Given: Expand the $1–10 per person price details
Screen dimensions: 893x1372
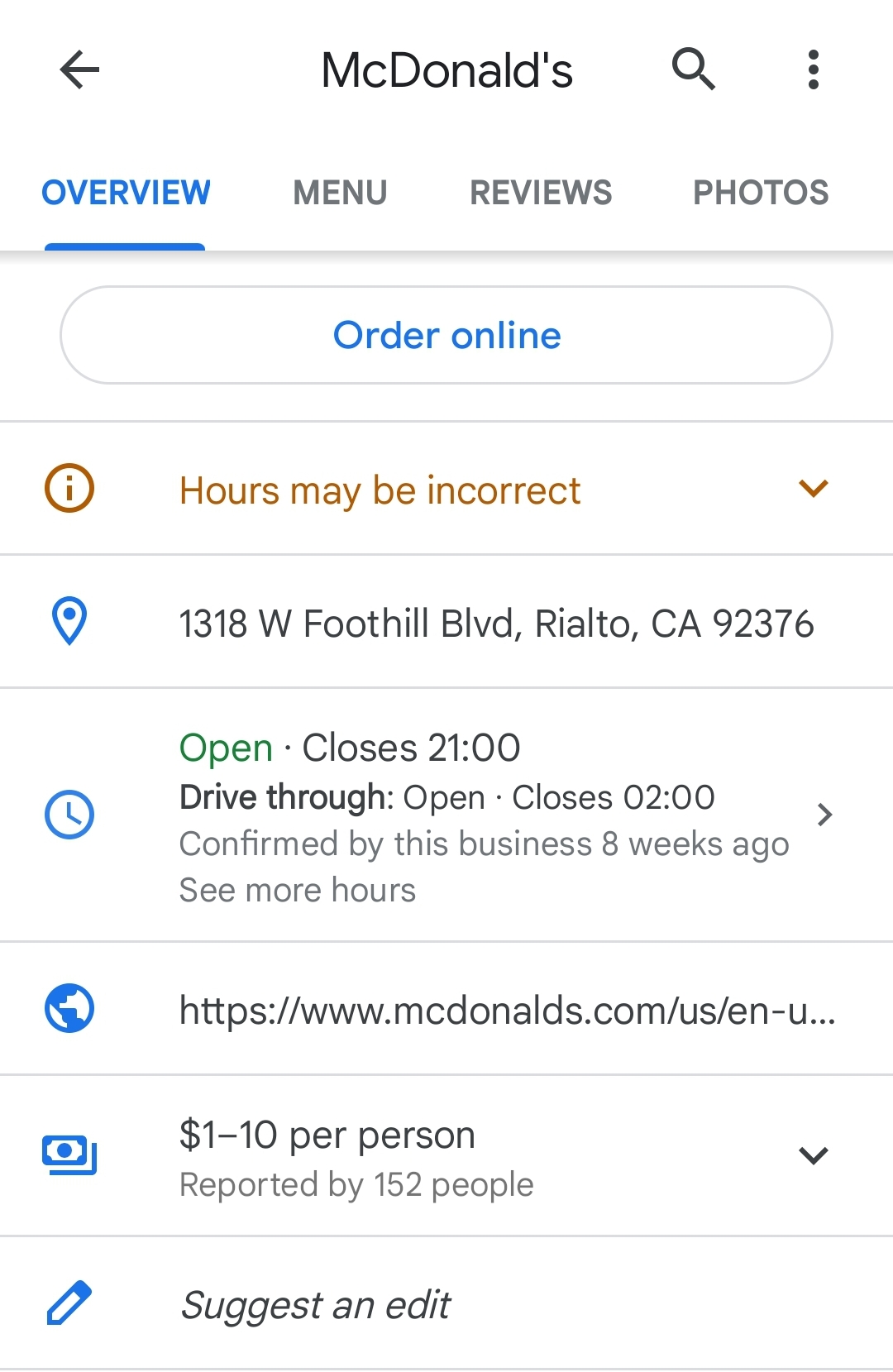Looking at the screenshot, I should point(814,1155).
